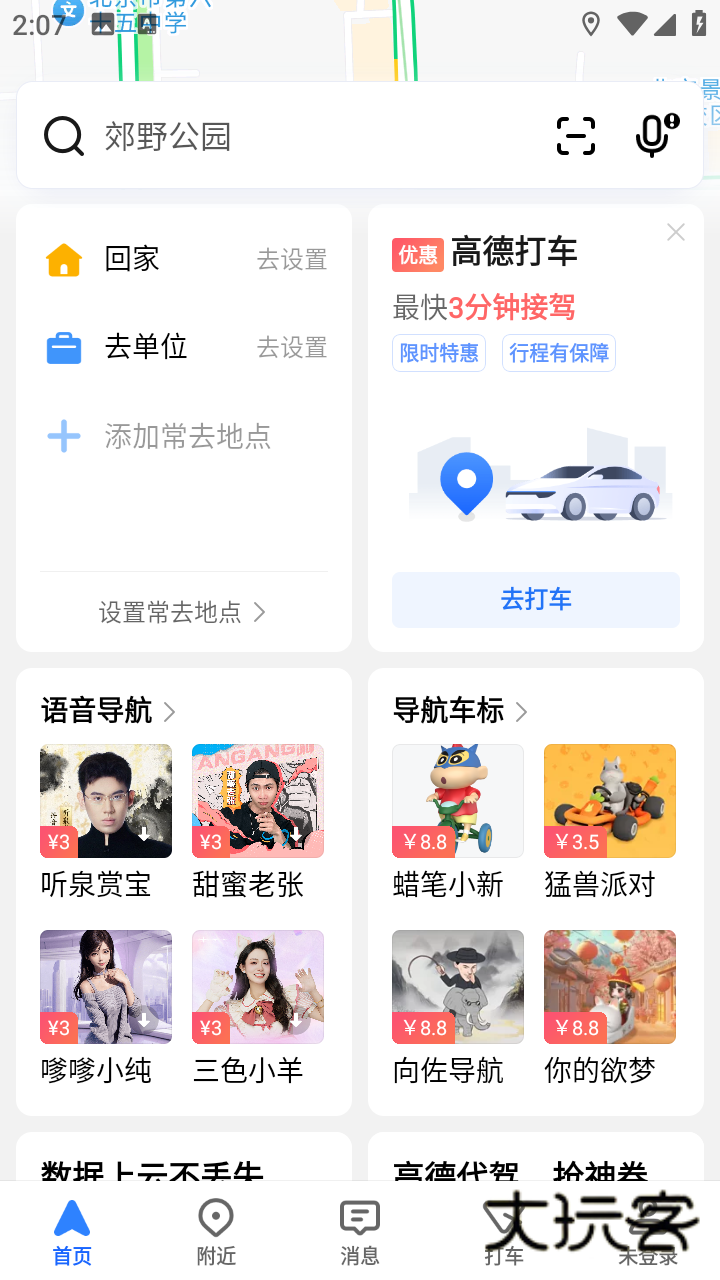Image resolution: width=720 pixels, height=1280 pixels.
Task: Tap the 去打车 button
Action: pyautogui.click(x=535, y=600)
